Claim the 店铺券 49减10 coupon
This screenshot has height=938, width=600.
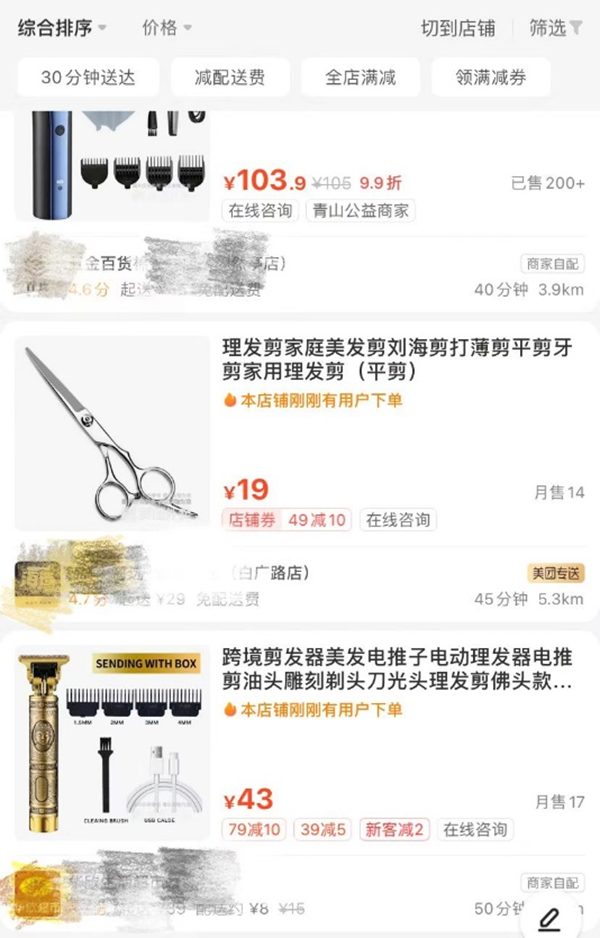pyautogui.click(x=287, y=520)
